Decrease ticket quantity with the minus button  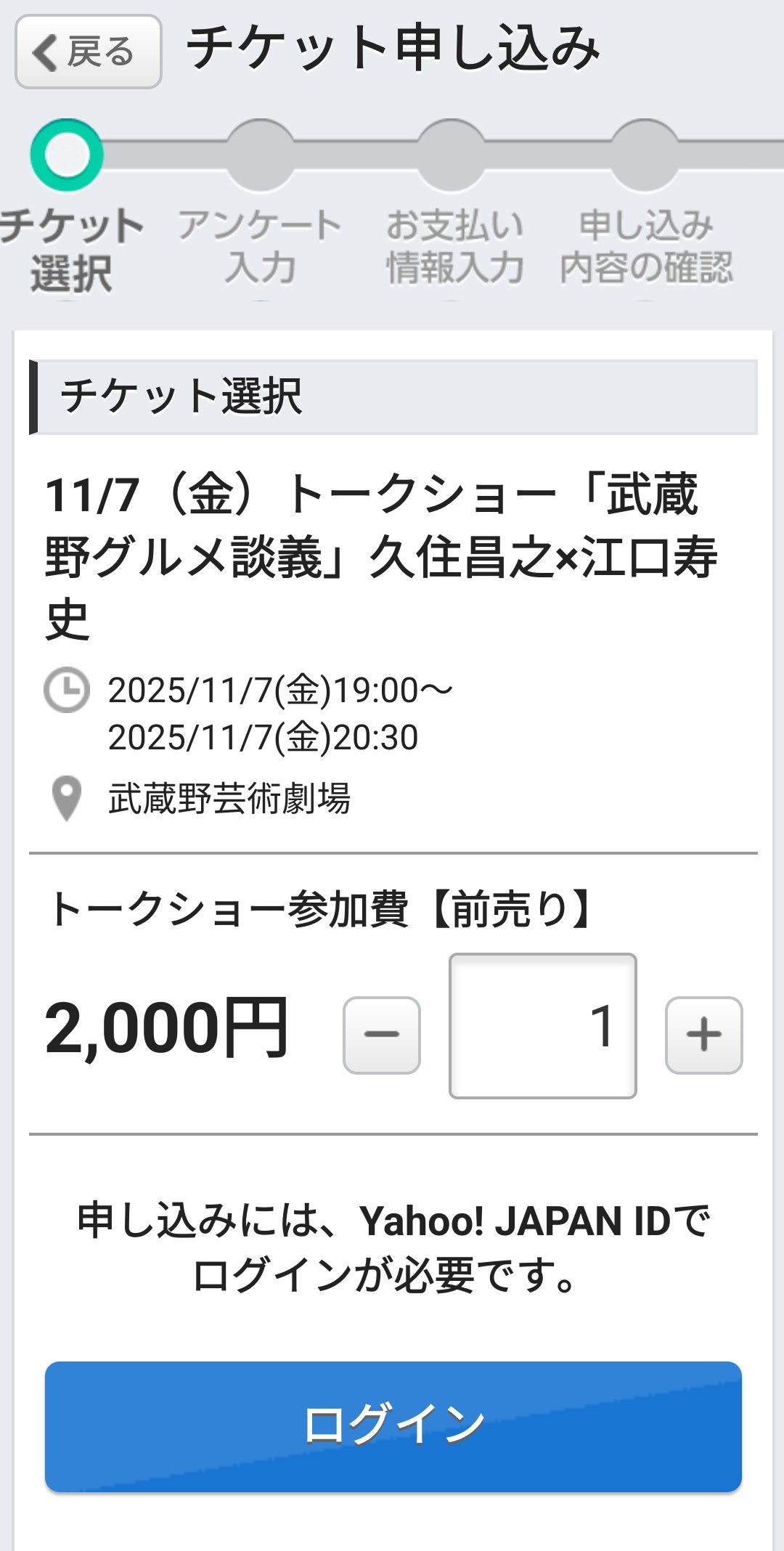coord(382,1035)
